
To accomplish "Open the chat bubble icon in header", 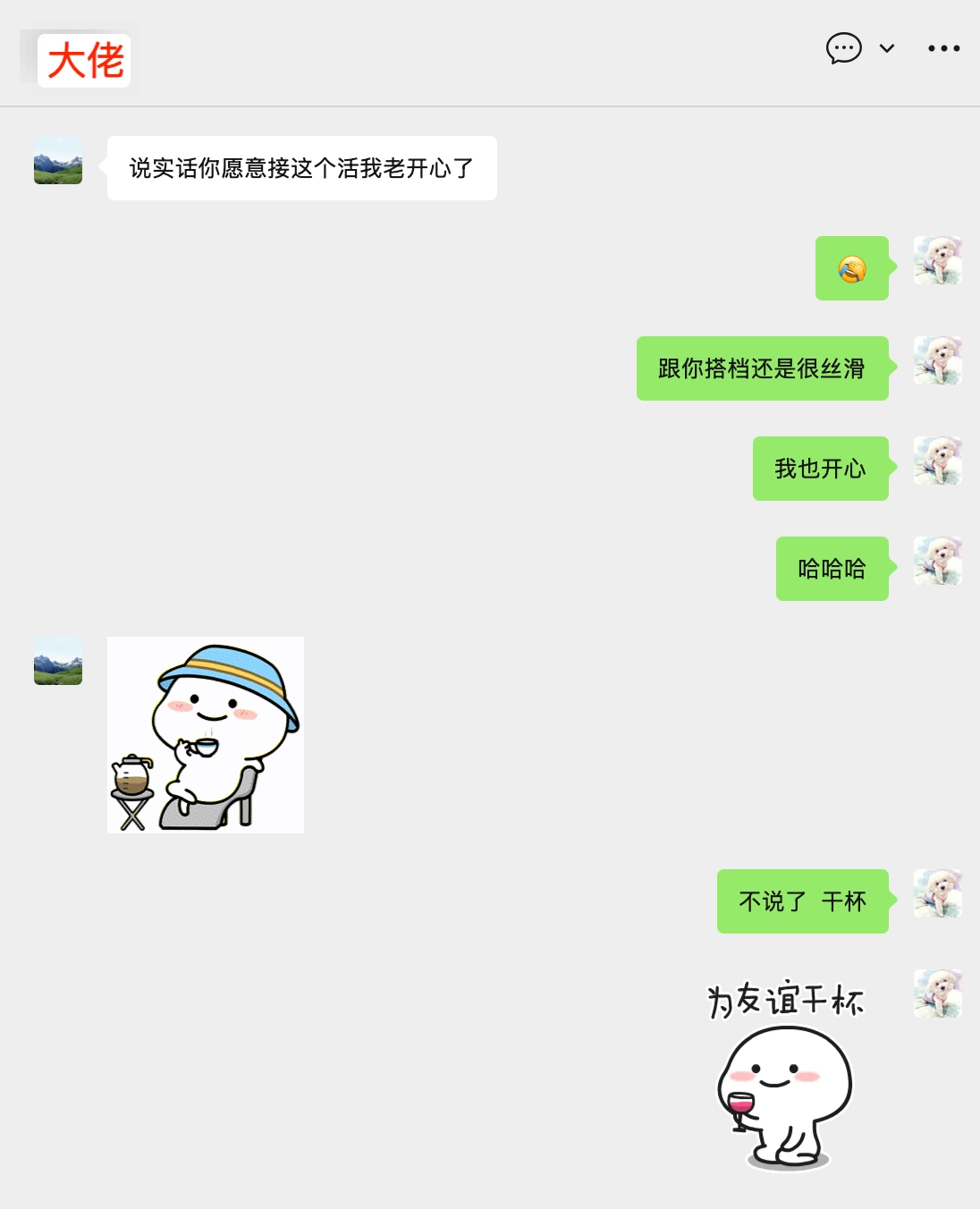I will 843,48.
